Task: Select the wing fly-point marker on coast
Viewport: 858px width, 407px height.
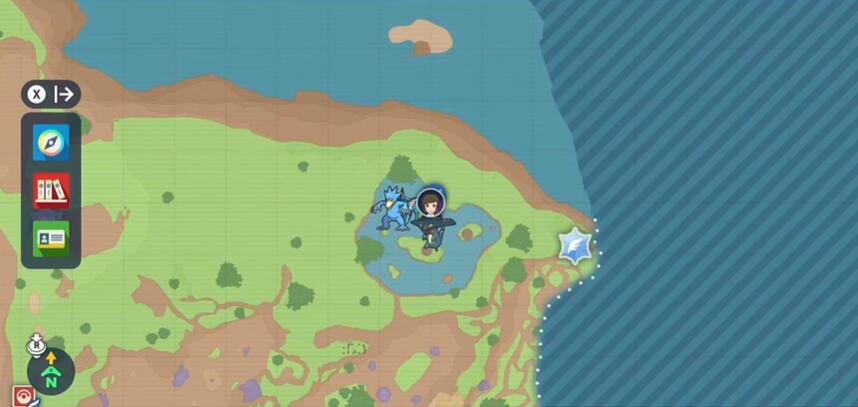Action: (x=575, y=246)
